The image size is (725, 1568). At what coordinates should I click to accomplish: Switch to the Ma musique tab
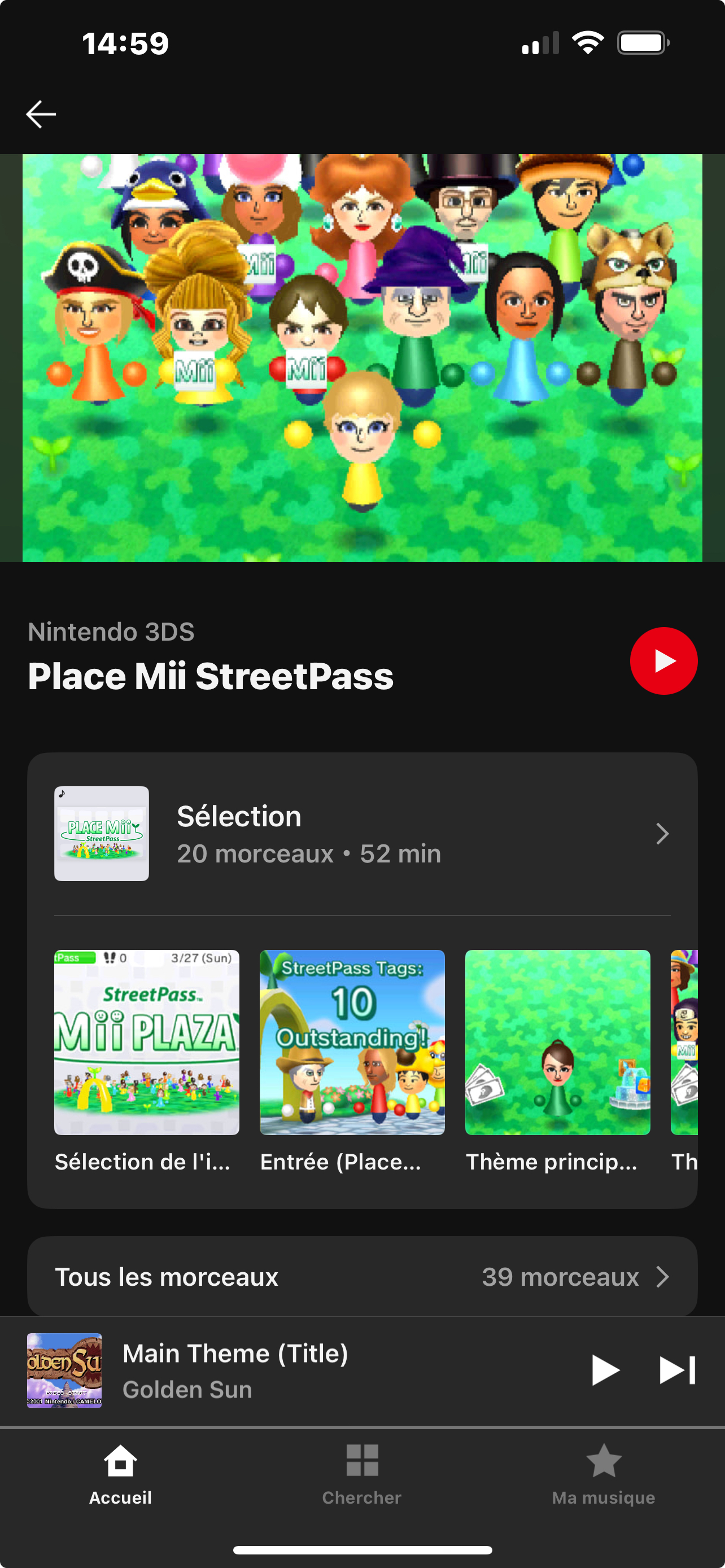pos(603,1475)
